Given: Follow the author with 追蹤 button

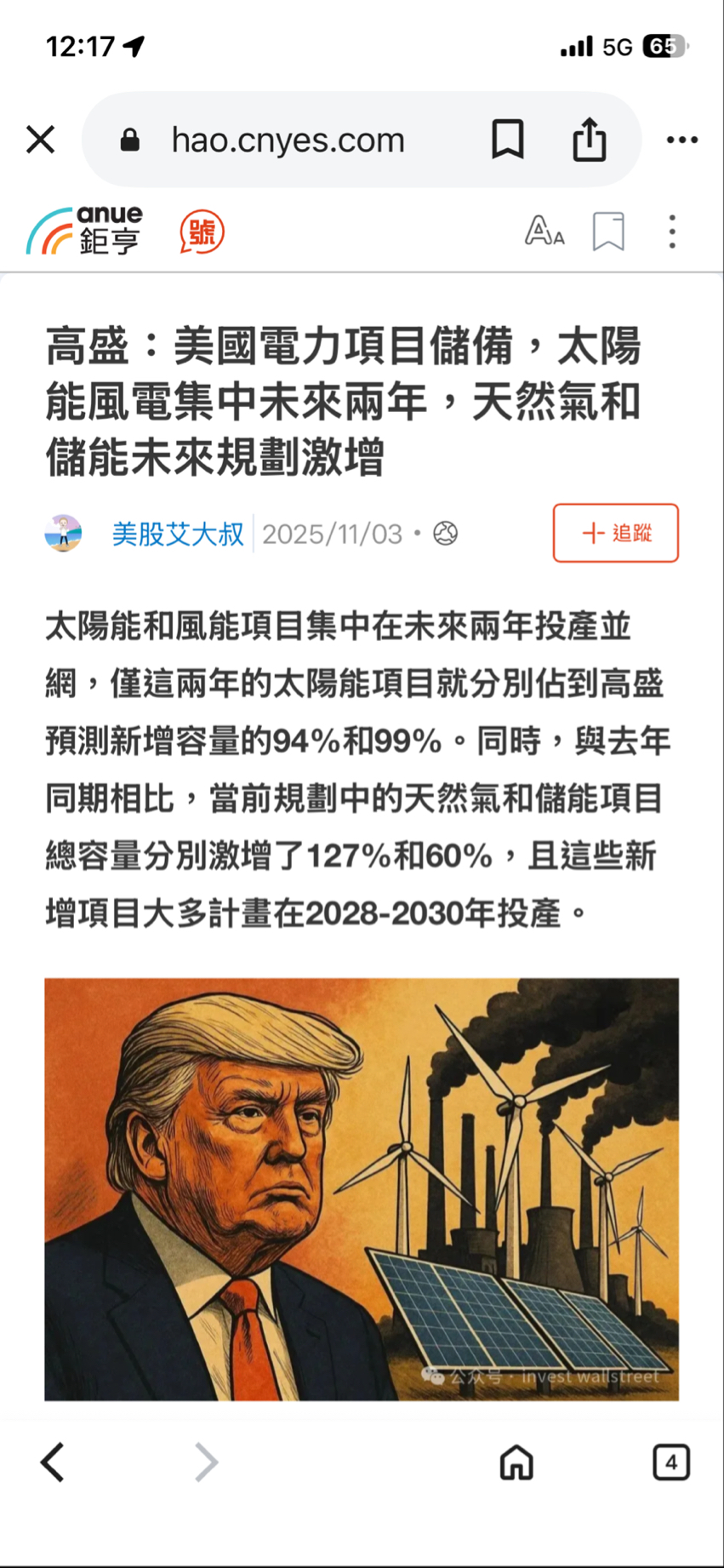Looking at the screenshot, I should 616,533.
